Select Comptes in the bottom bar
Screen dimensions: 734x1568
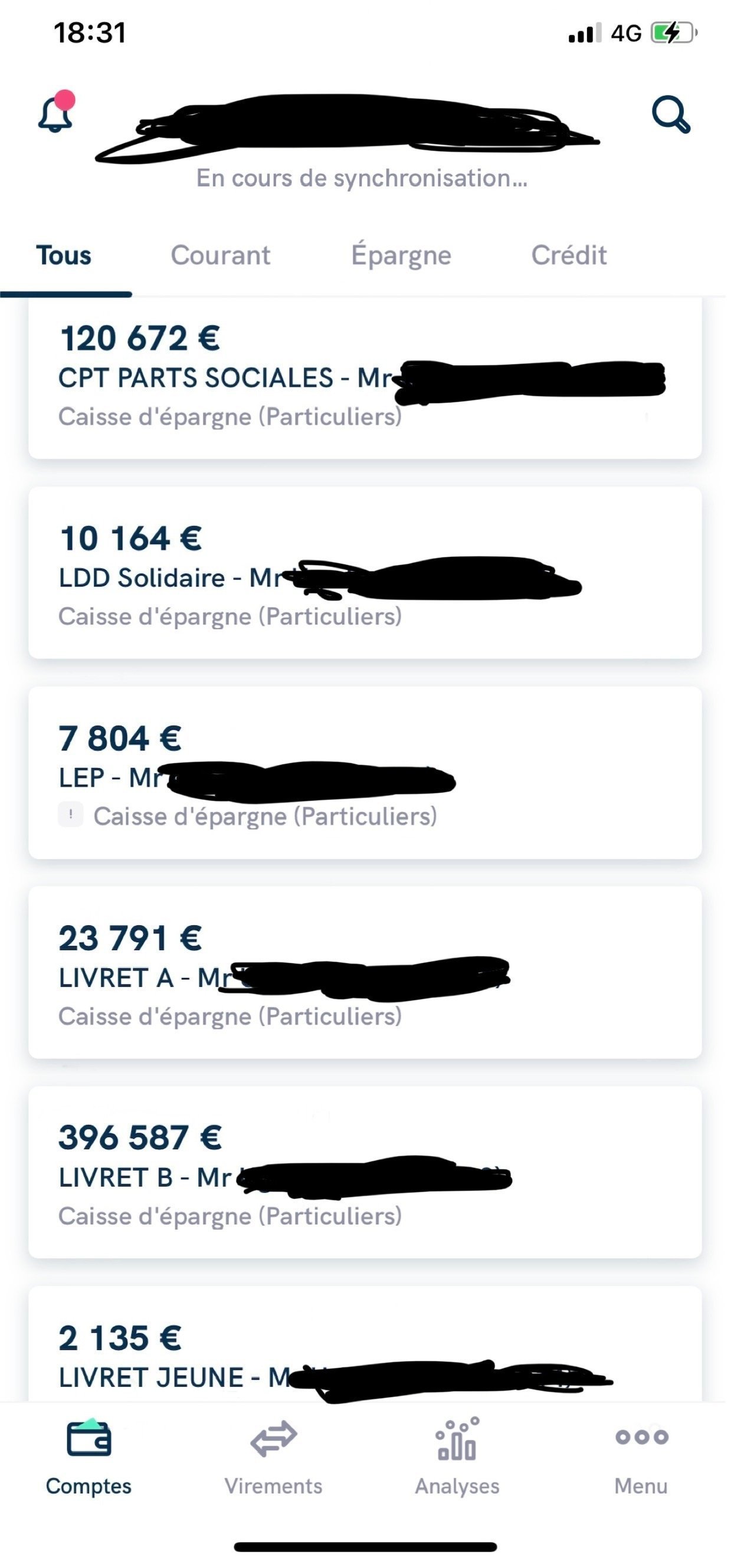(x=89, y=1458)
